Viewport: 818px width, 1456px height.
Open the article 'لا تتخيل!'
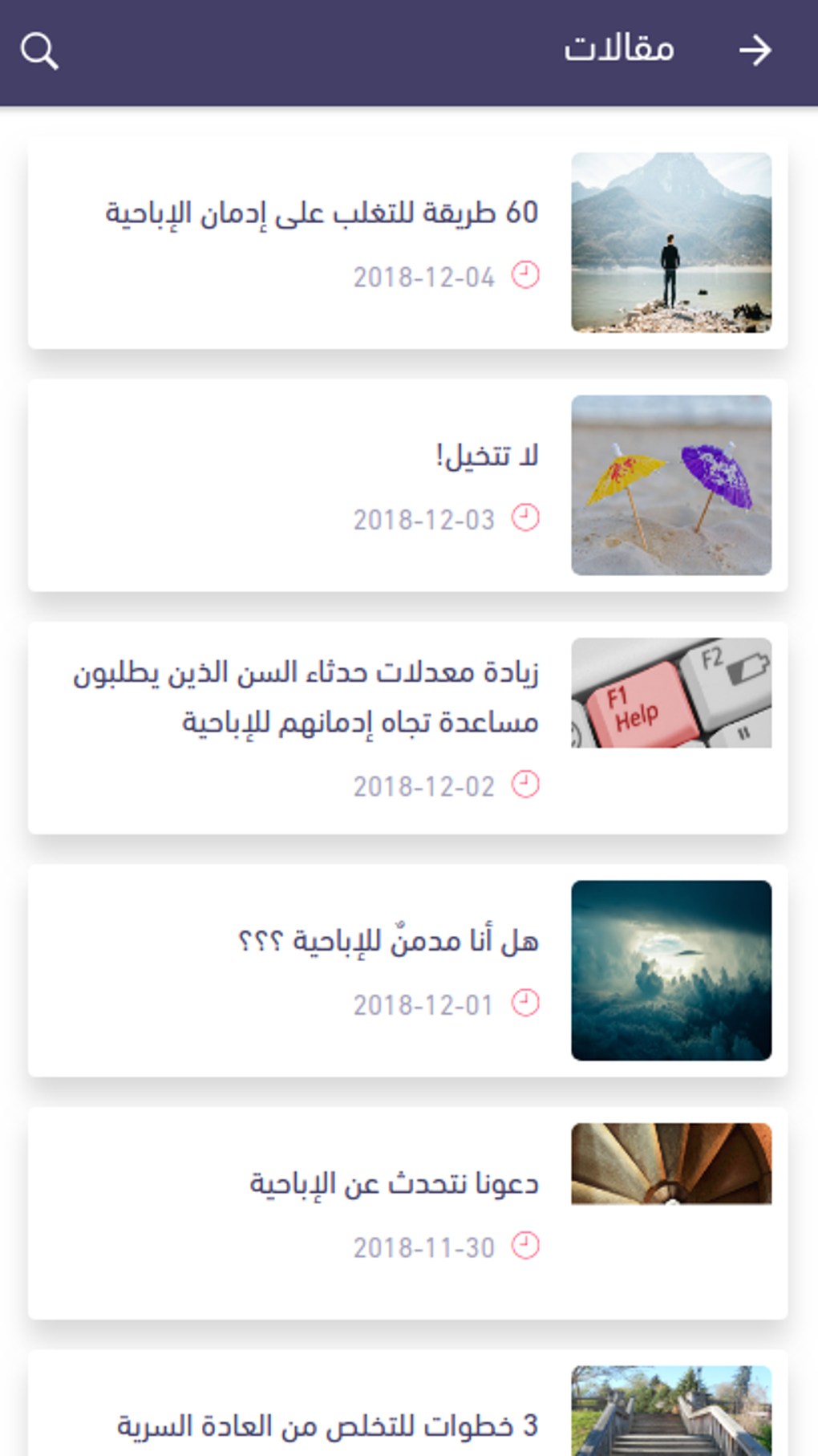[x=487, y=456]
